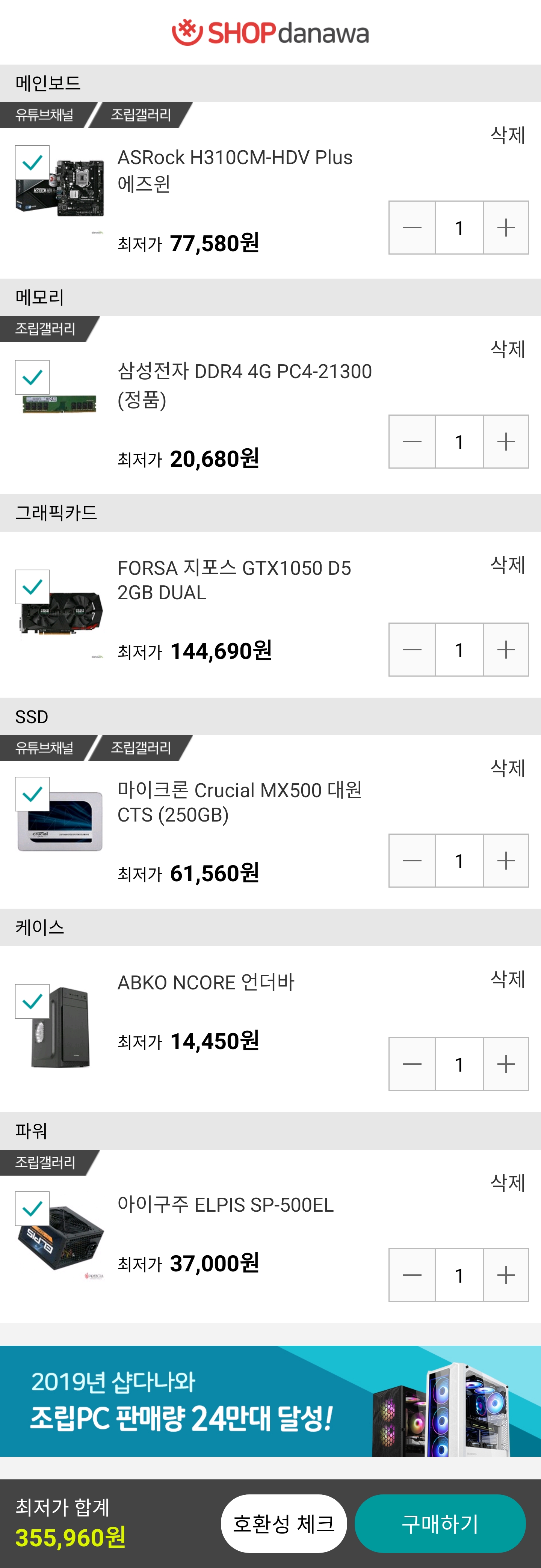
Task: Increase quantity of ABKO NCORE case
Action: pyautogui.click(x=506, y=1064)
